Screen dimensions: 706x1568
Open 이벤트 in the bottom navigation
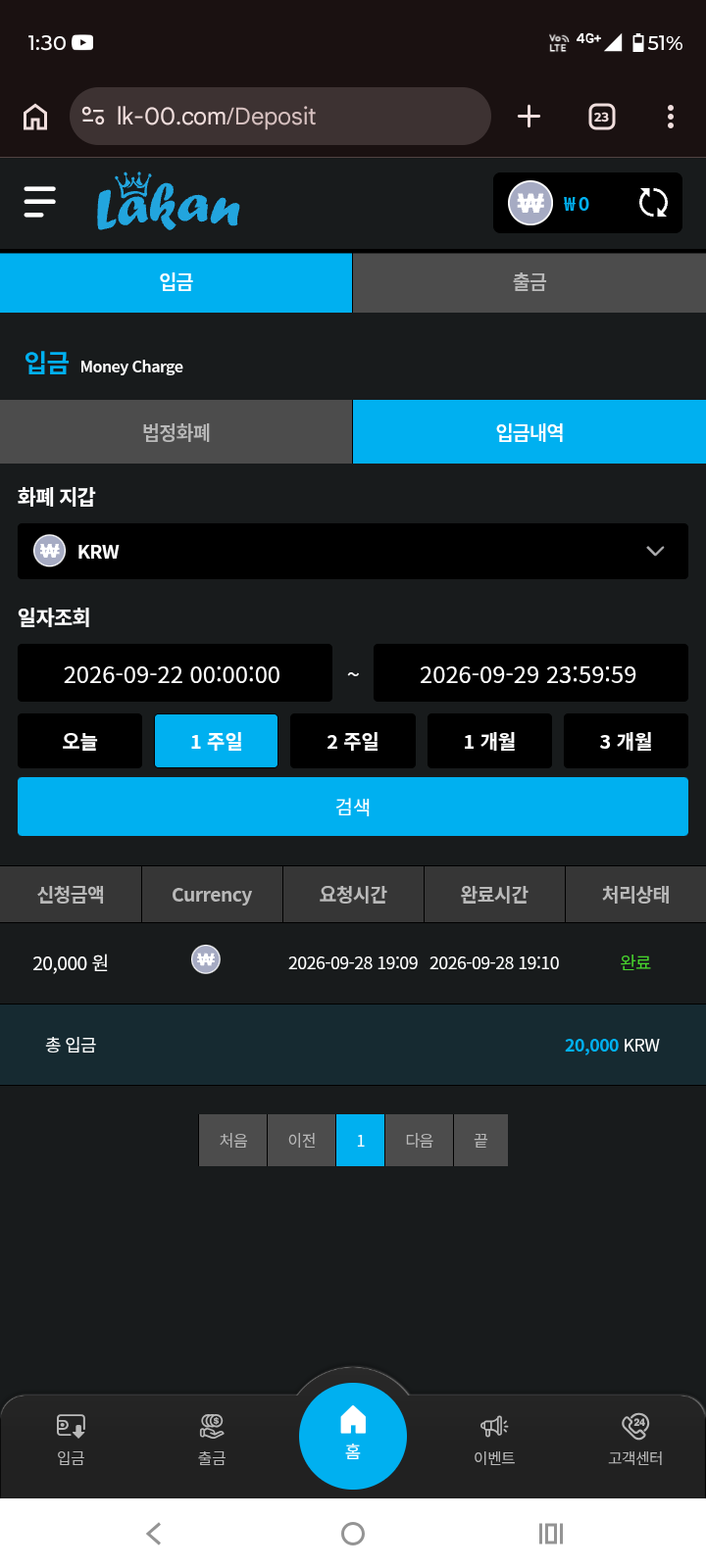pos(494,1440)
